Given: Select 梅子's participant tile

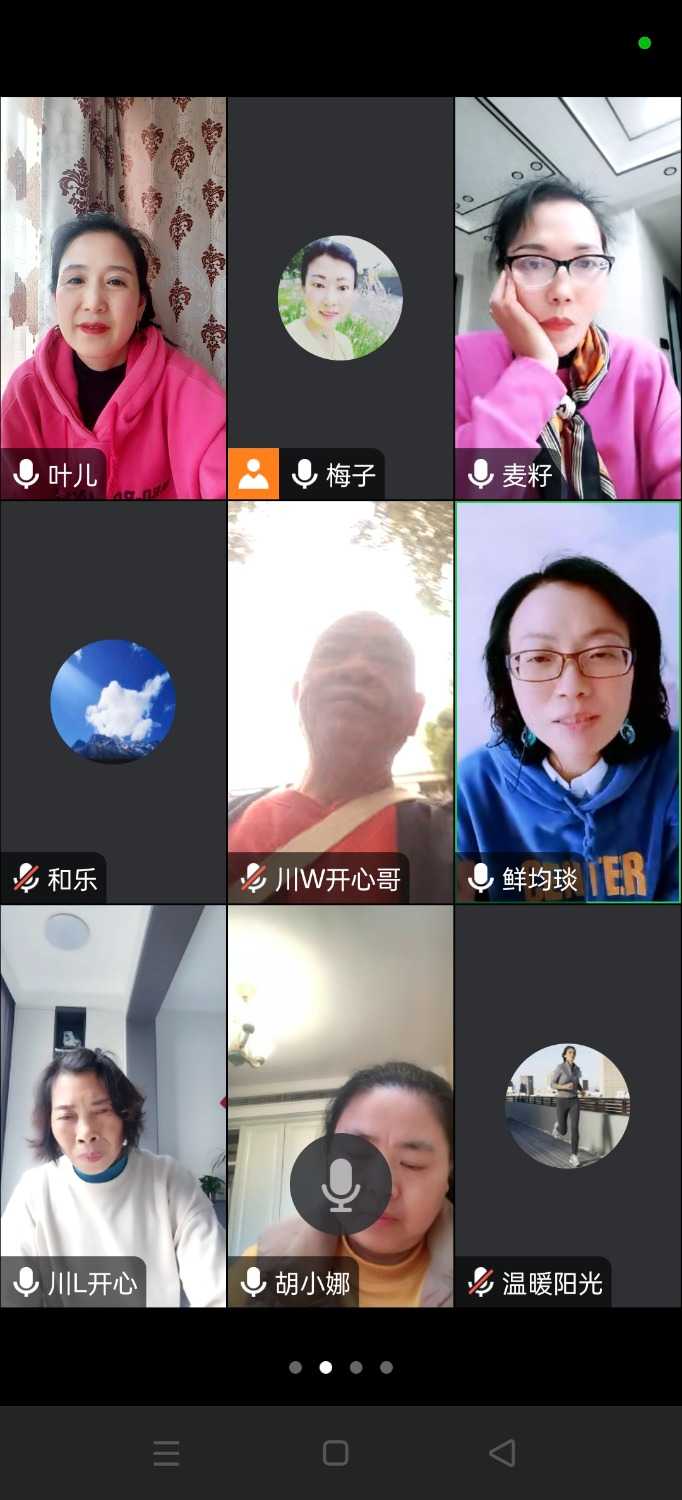Looking at the screenshot, I should point(340,298).
